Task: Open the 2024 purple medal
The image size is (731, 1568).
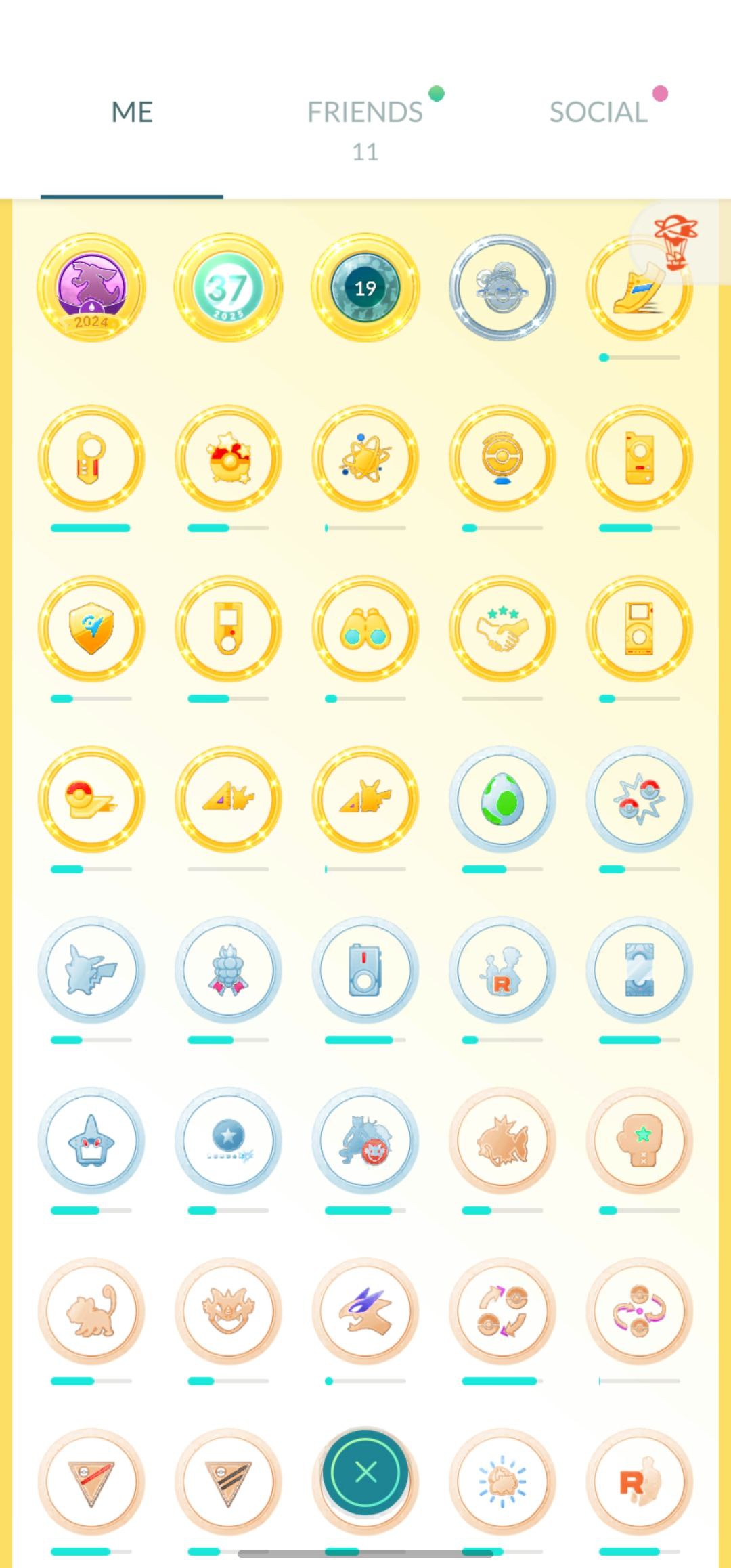Action: click(x=91, y=288)
